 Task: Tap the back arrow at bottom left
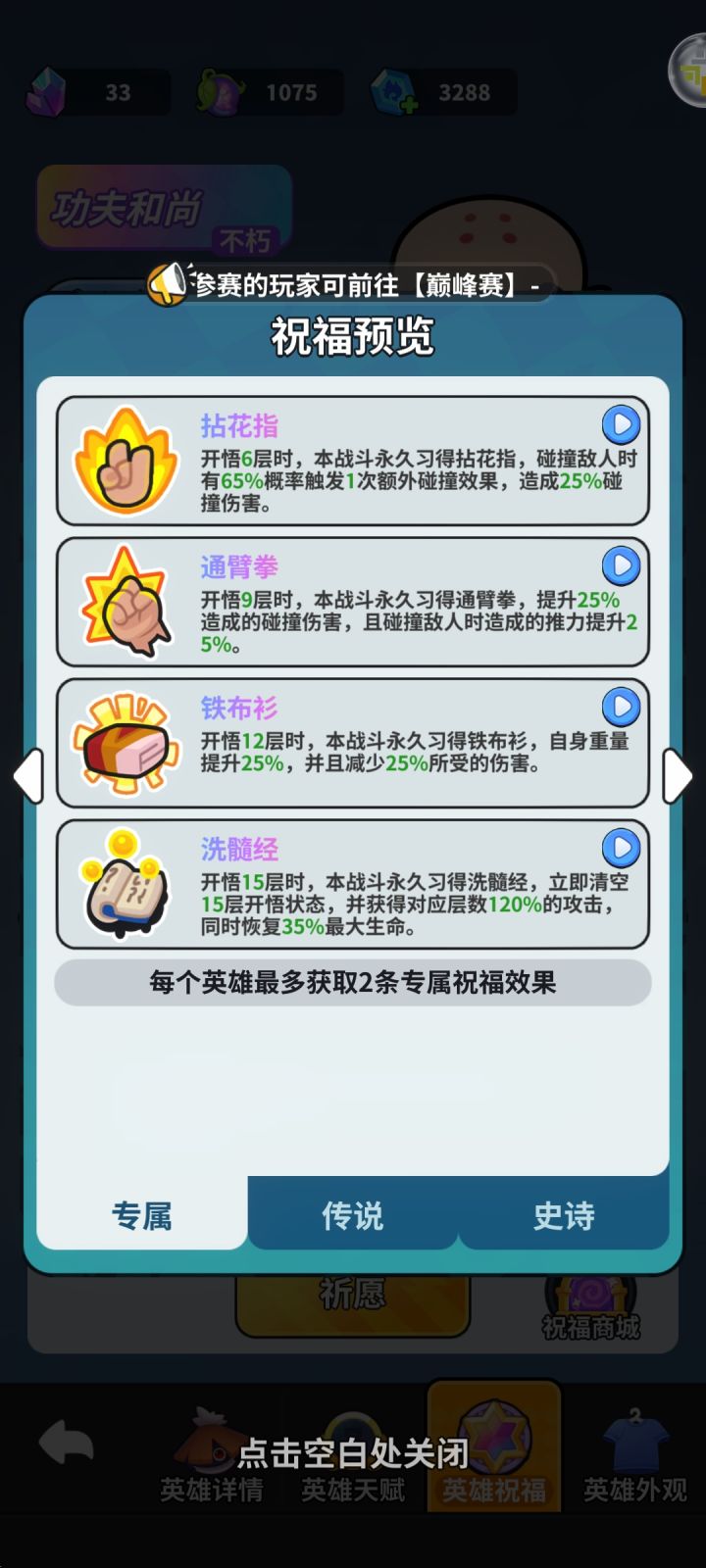point(65,1441)
